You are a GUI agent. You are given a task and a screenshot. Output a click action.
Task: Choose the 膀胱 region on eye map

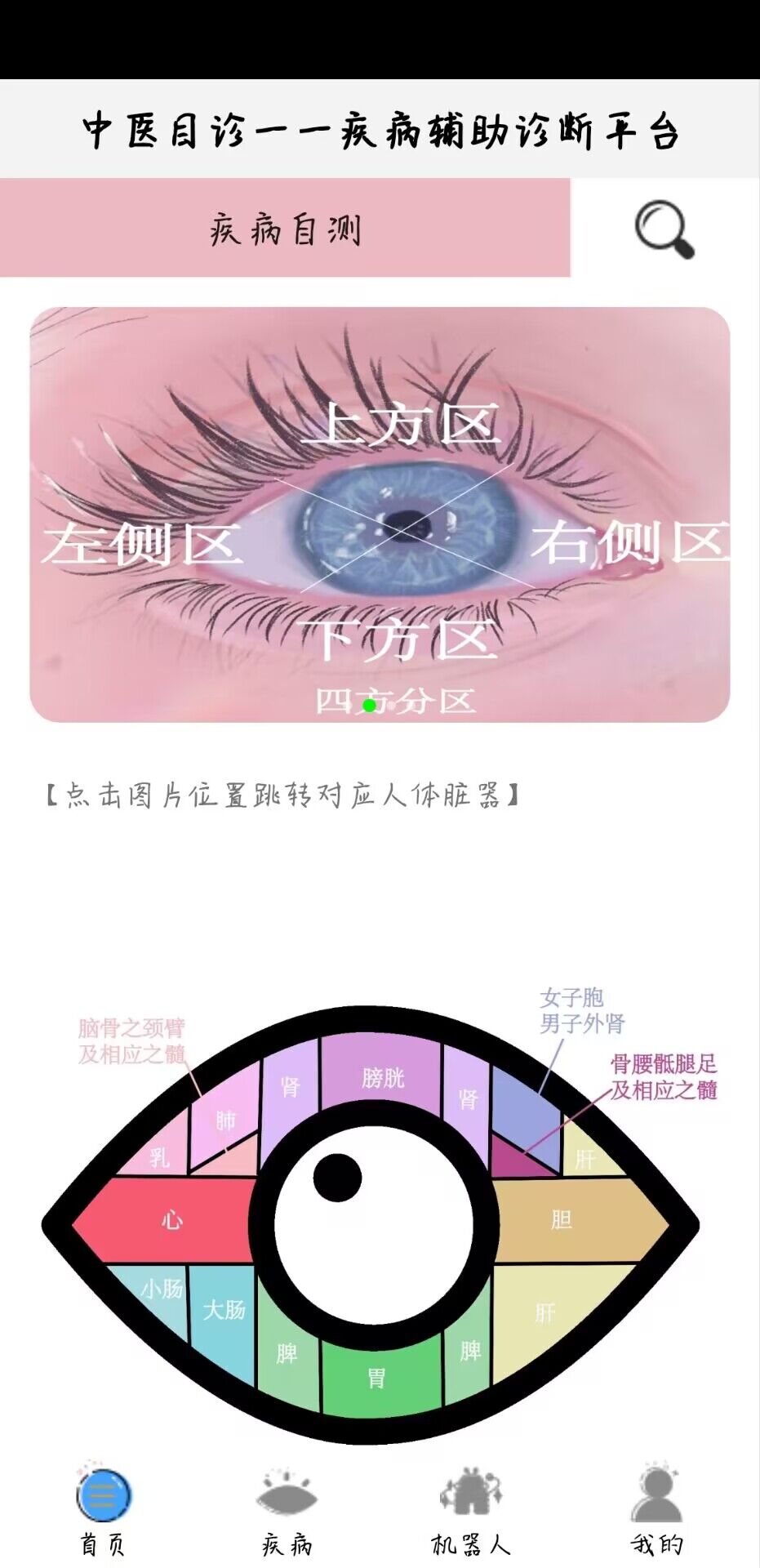[382, 1078]
